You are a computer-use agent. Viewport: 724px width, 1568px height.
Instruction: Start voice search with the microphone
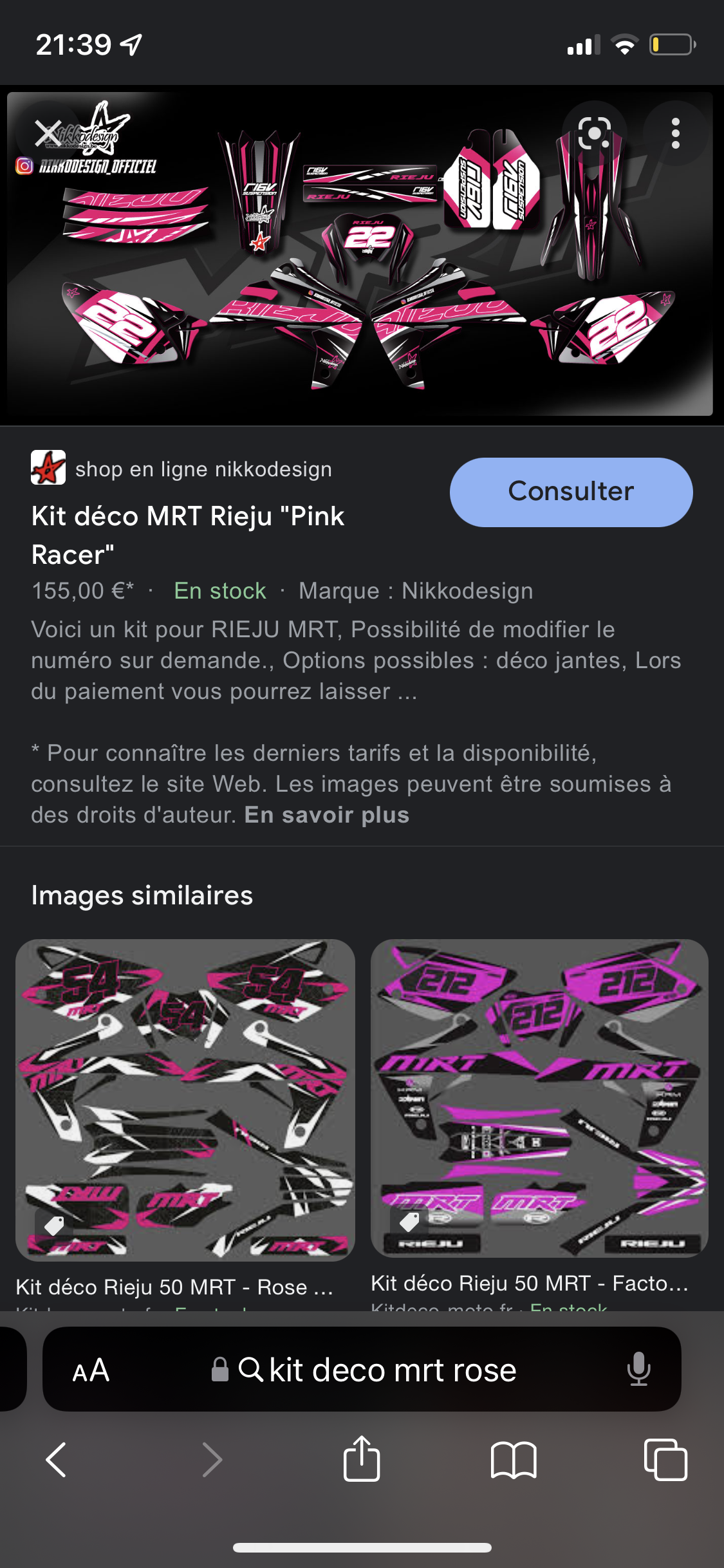pyautogui.click(x=638, y=1370)
